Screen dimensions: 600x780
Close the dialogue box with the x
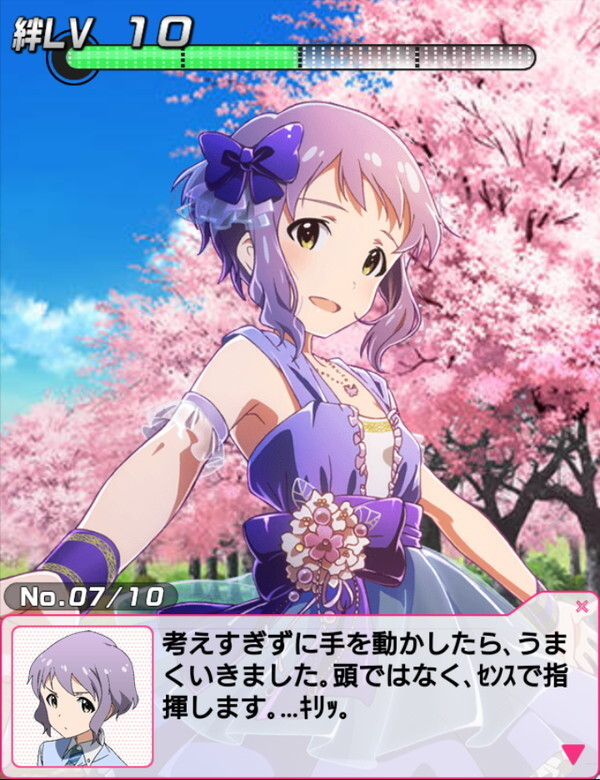582,606
